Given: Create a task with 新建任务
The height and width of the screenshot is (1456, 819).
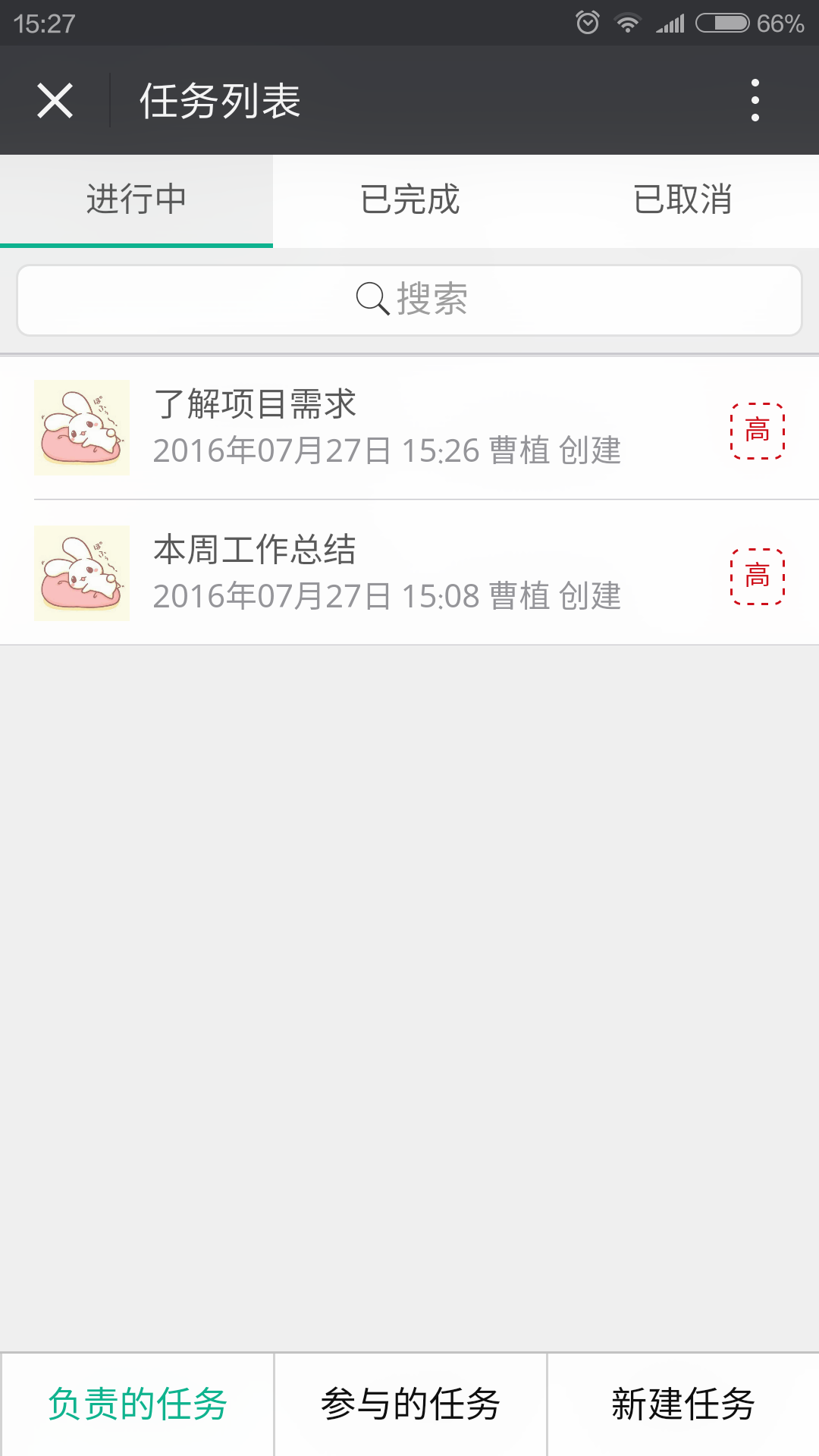Looking at the screenshot, I should coord(683,1404).
